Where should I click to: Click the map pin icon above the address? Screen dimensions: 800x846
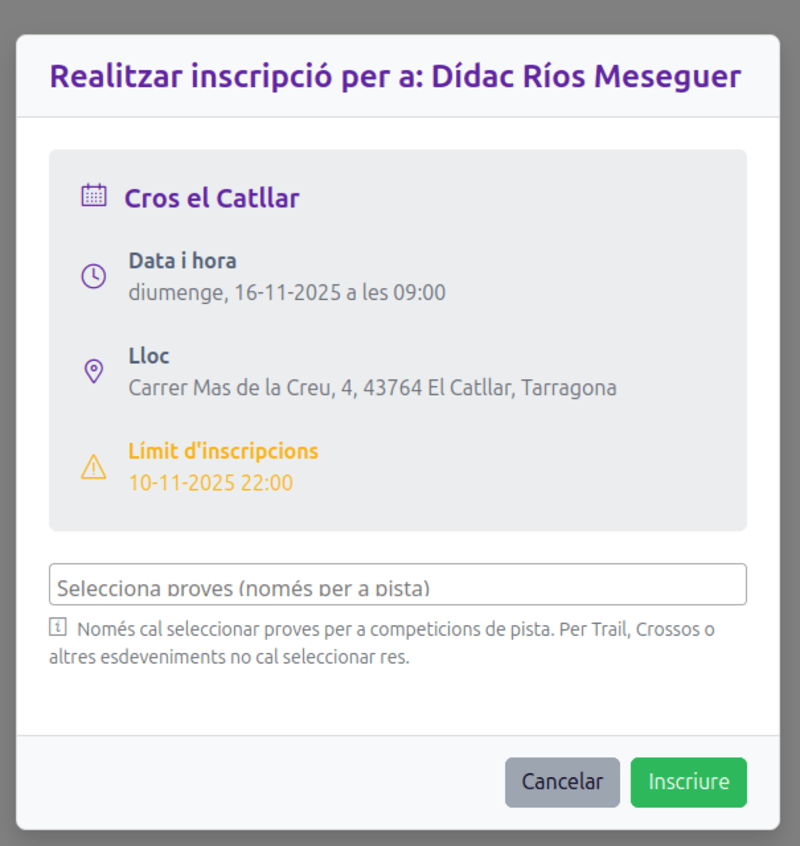click(x=94, y=371)
